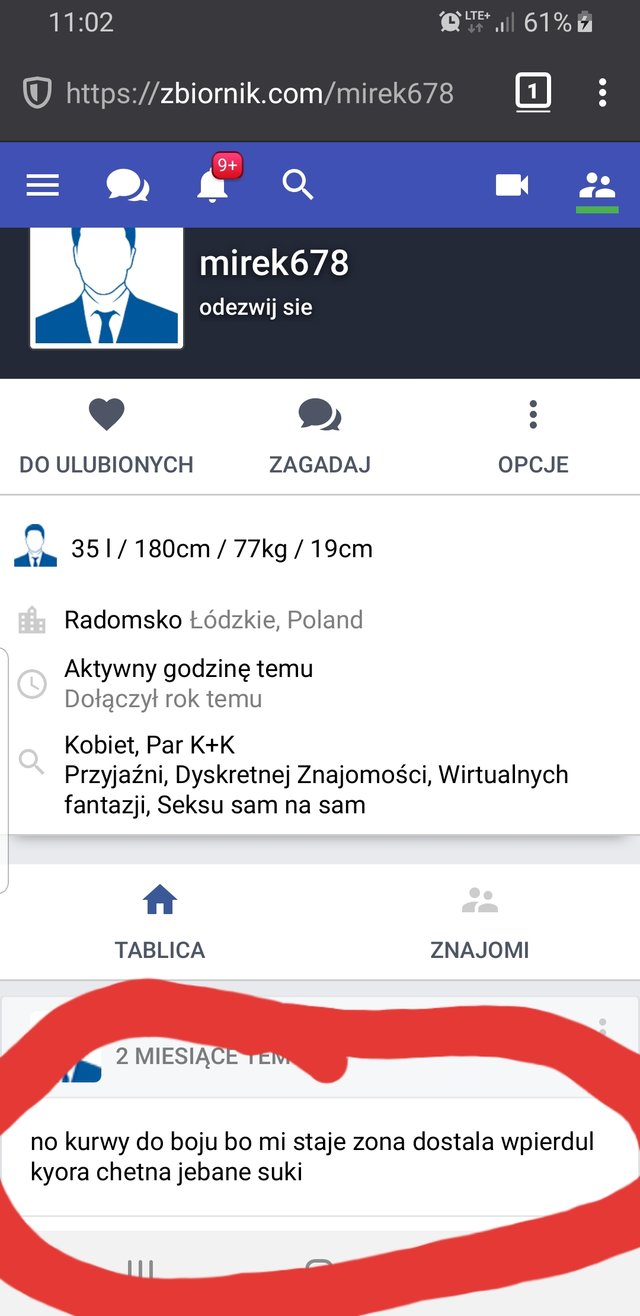Image resolution: width=640 pixels, height=1316 pixels.
Task: Open the people icon in the top bar
Action: pos(597,185)
